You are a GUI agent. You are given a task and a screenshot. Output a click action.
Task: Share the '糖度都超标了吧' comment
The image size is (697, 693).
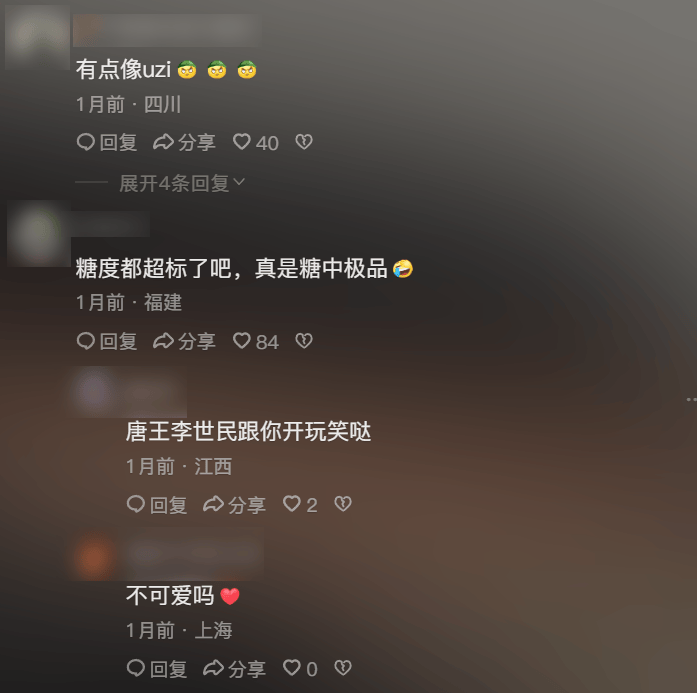click(184, 341)
